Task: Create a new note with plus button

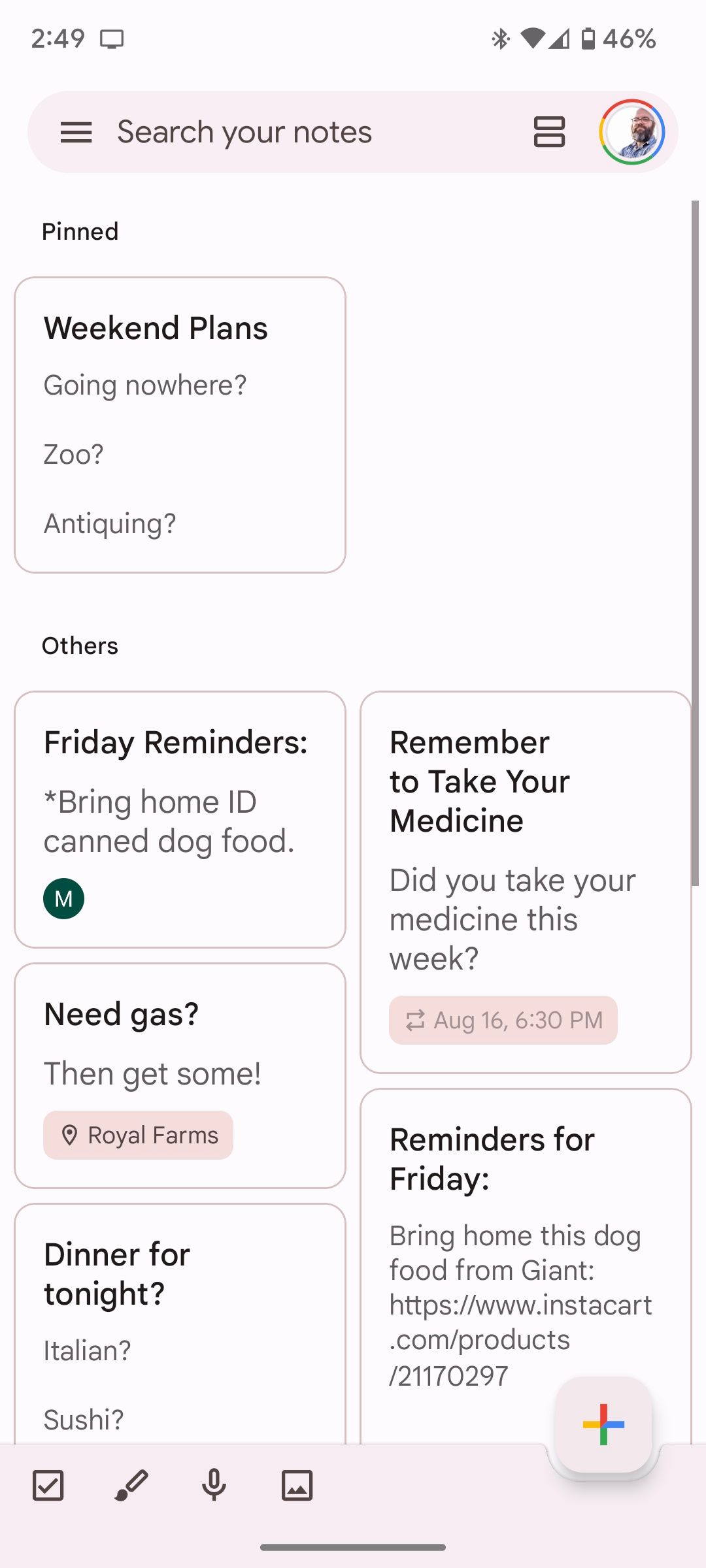Action: [x=603, y=1424]
